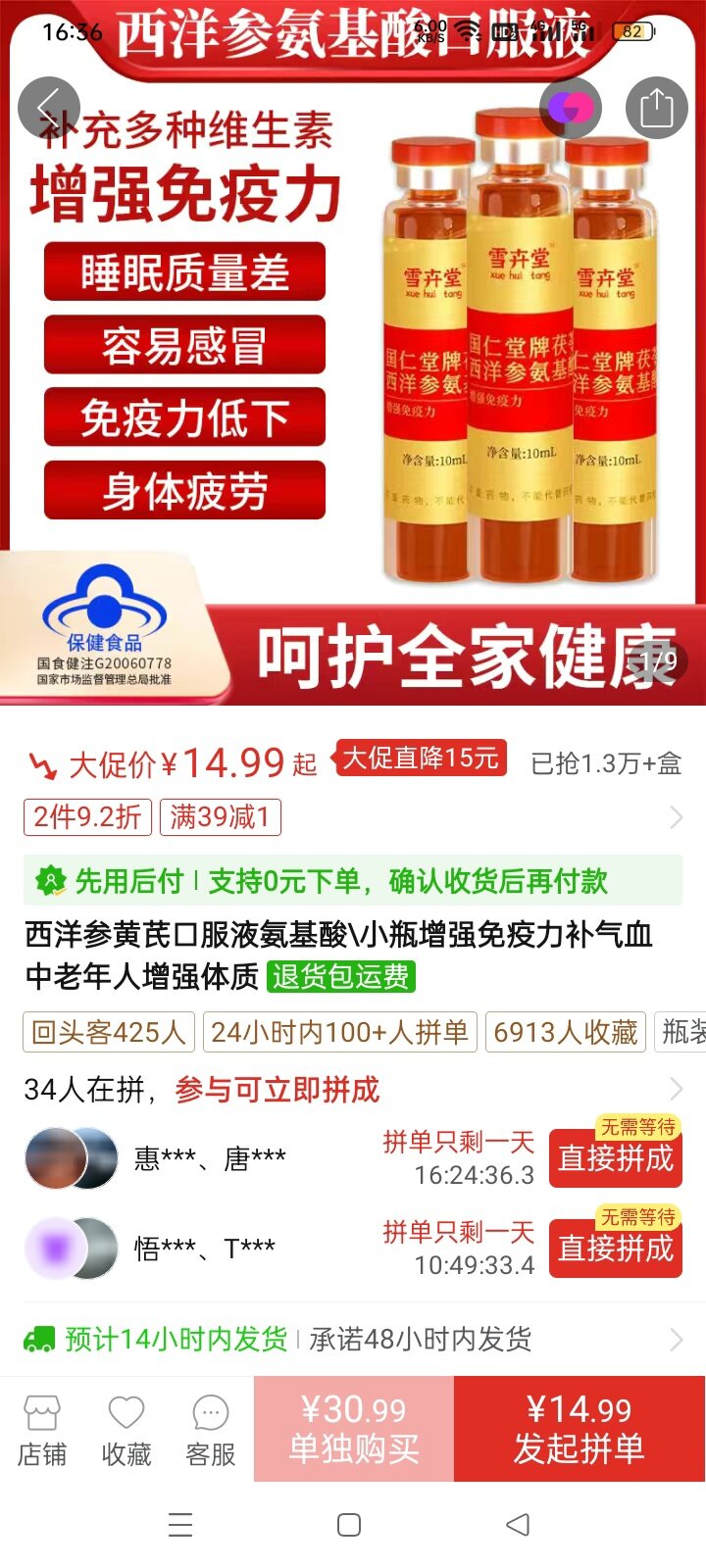The image size is (706, 1568).
Task: Open the 2件9.2折 discount details
Action: [x=87, y=816]
